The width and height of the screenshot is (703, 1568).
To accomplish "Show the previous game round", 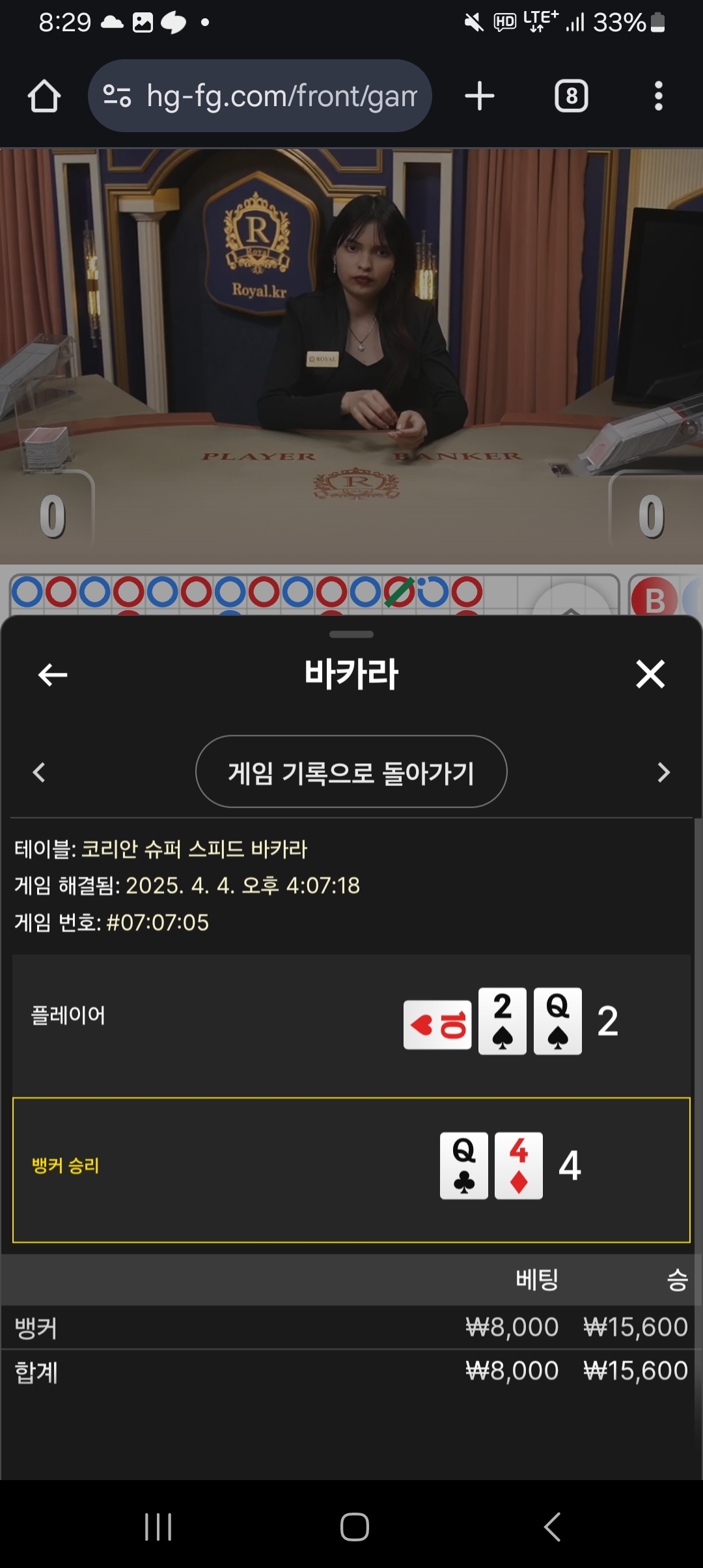I will point(39,772).
